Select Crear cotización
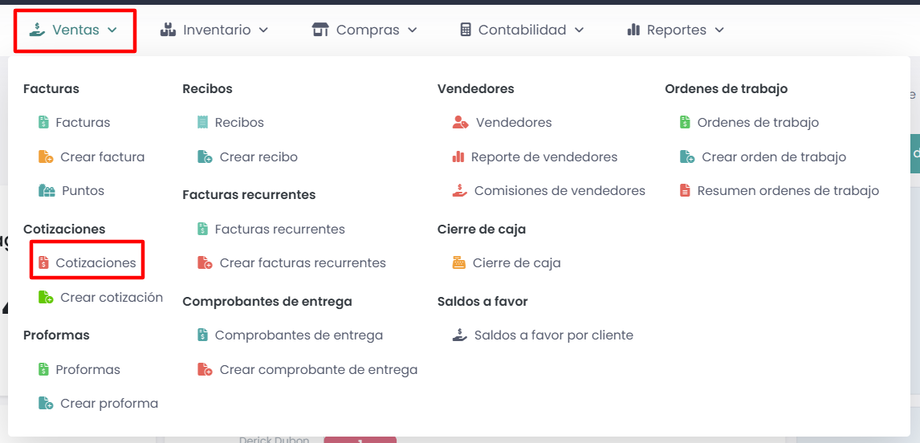 tap(110, 297)
